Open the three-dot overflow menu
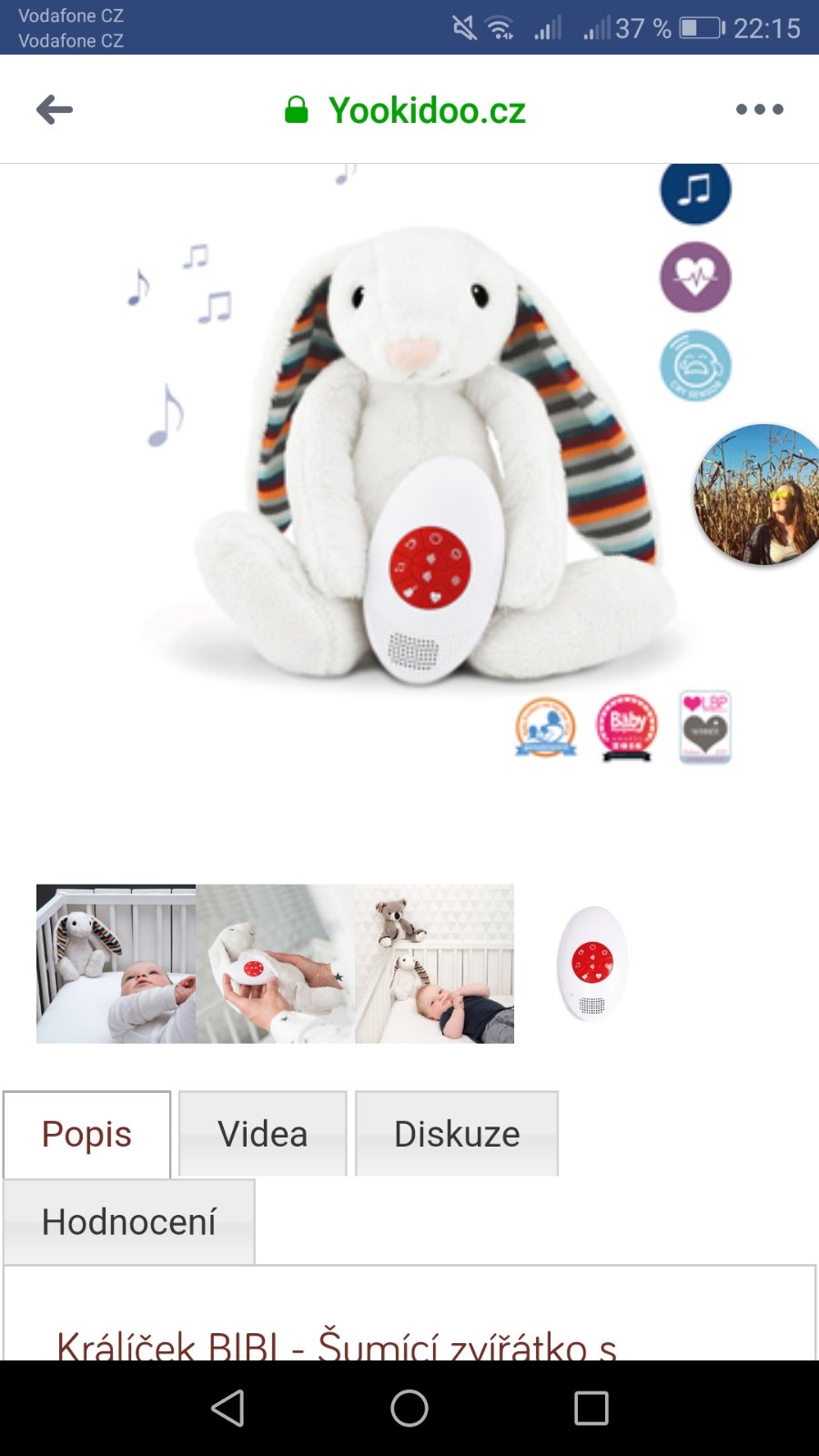This screenshot has width=819, height=1456. point(759,110)
